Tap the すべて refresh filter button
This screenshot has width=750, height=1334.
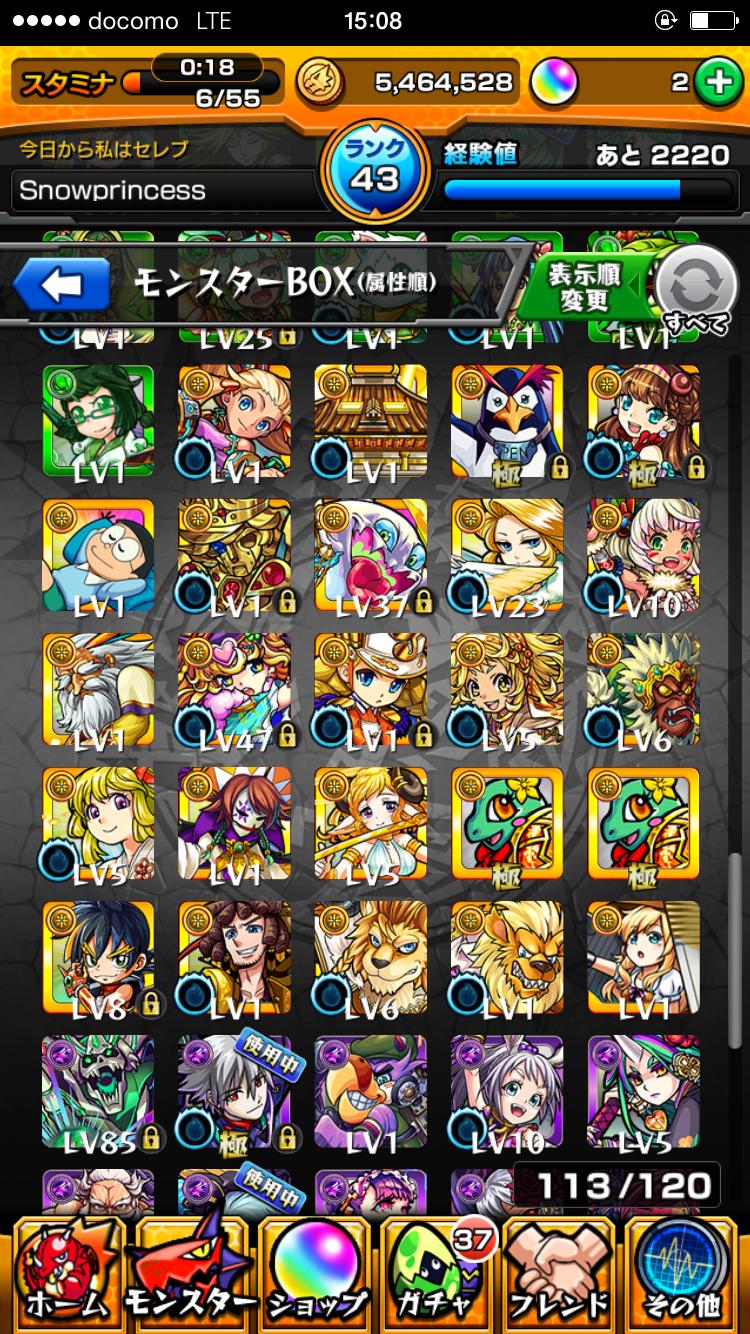coord(697,290)
